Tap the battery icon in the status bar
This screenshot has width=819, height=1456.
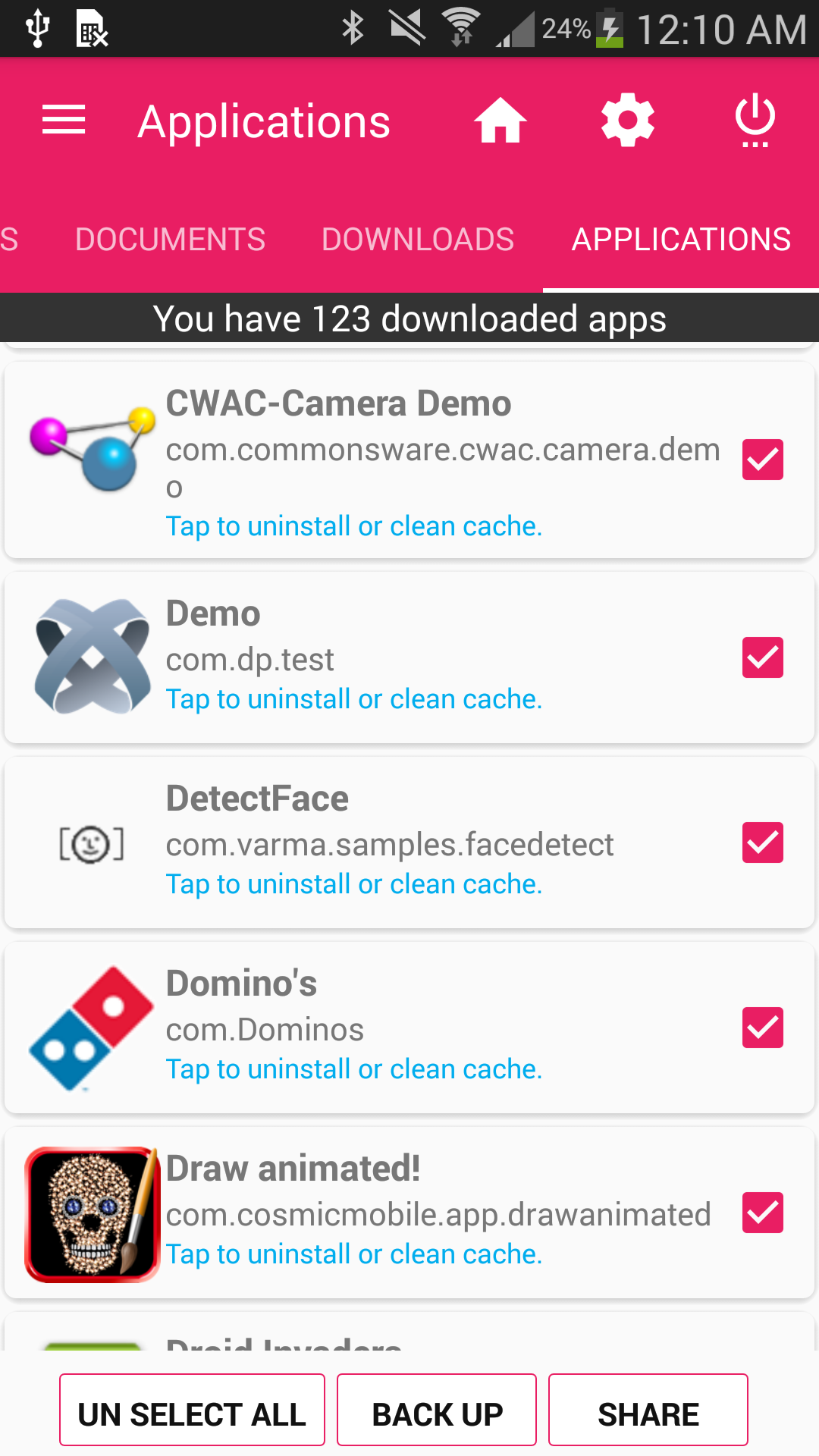pyautogui.click(x=610, y=29)
